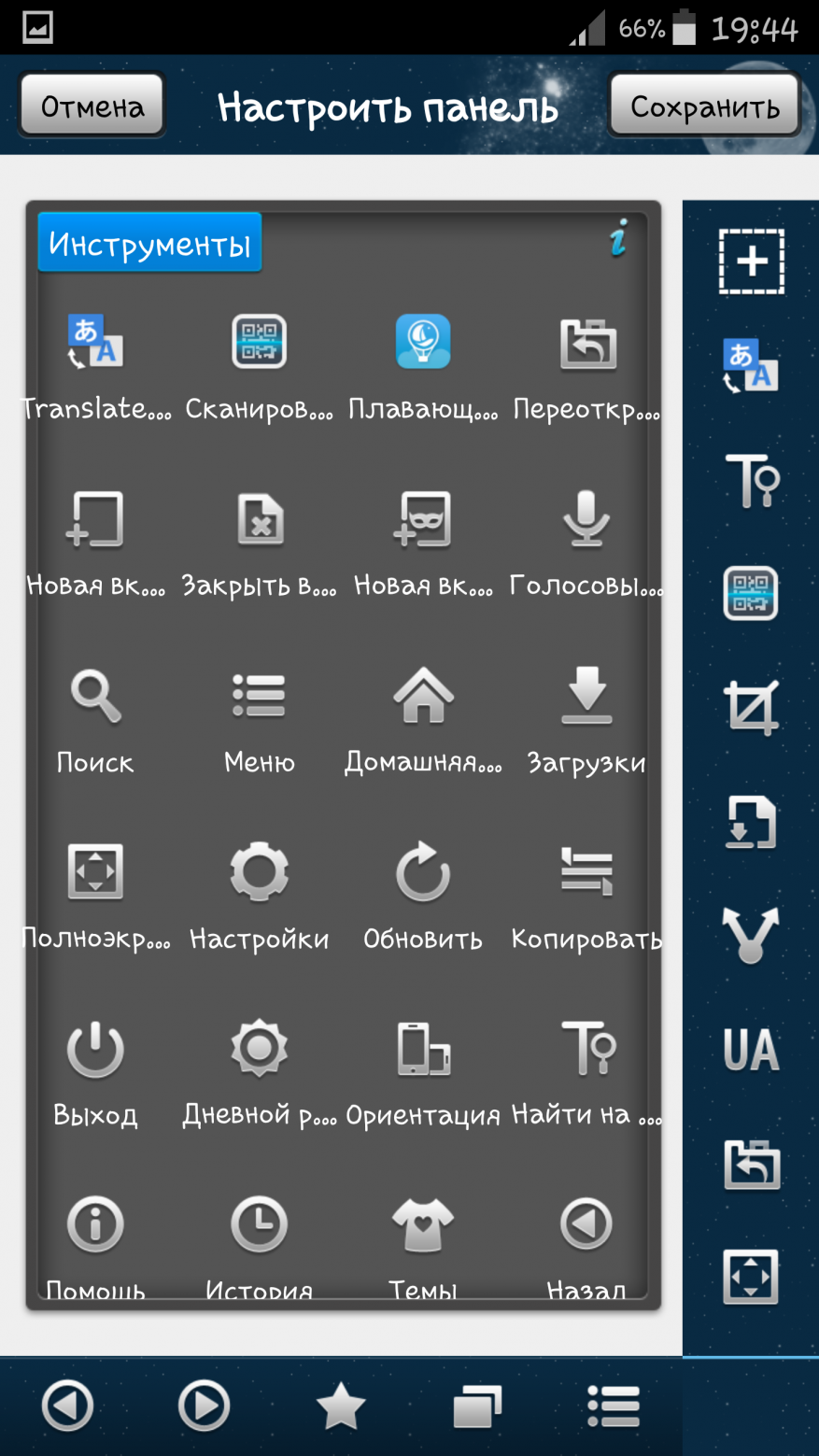
Task: Tap the crop icon in side panel
Action: (751, 708)
